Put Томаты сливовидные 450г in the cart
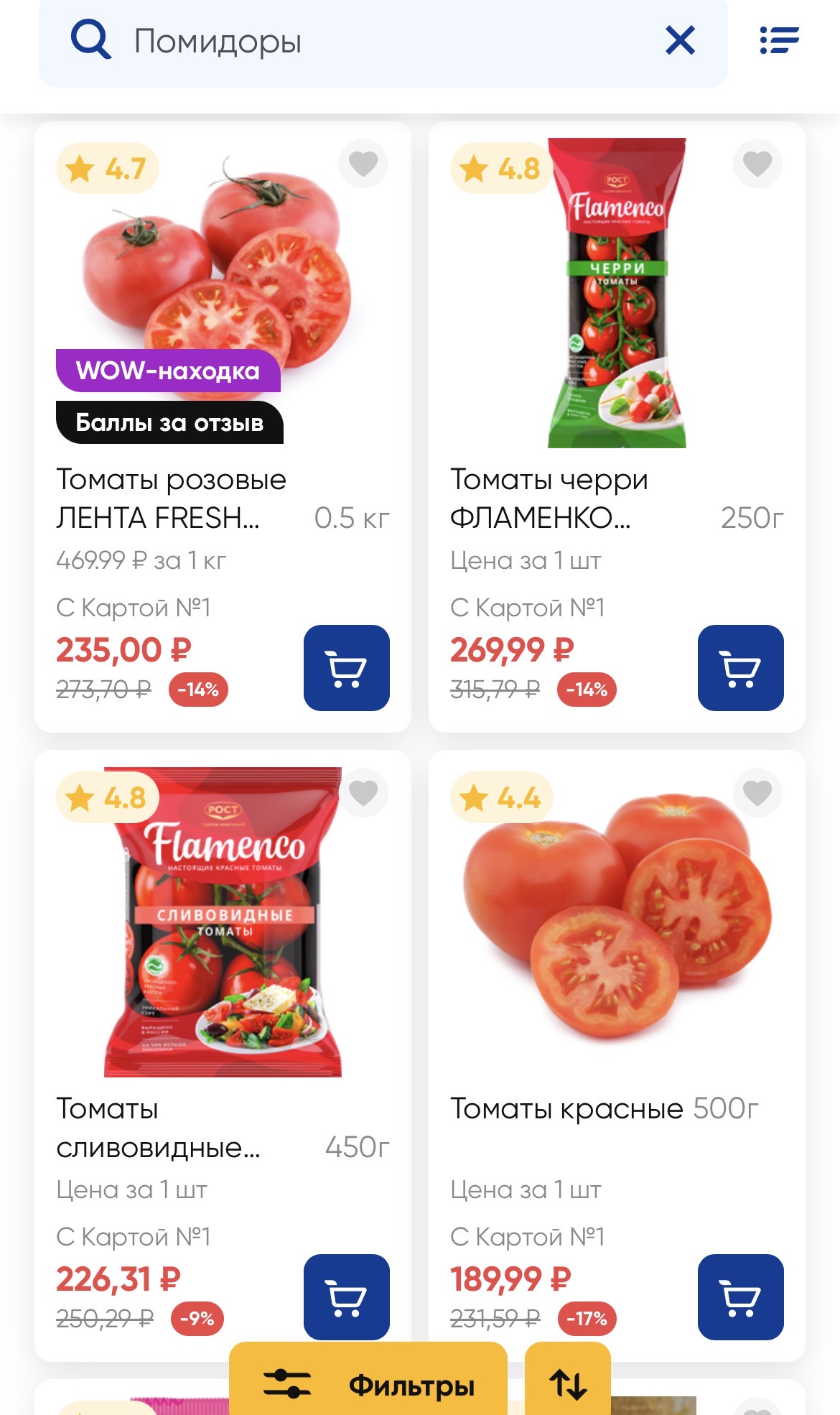Screen dimensions: 840x1415 [346, 1297]
